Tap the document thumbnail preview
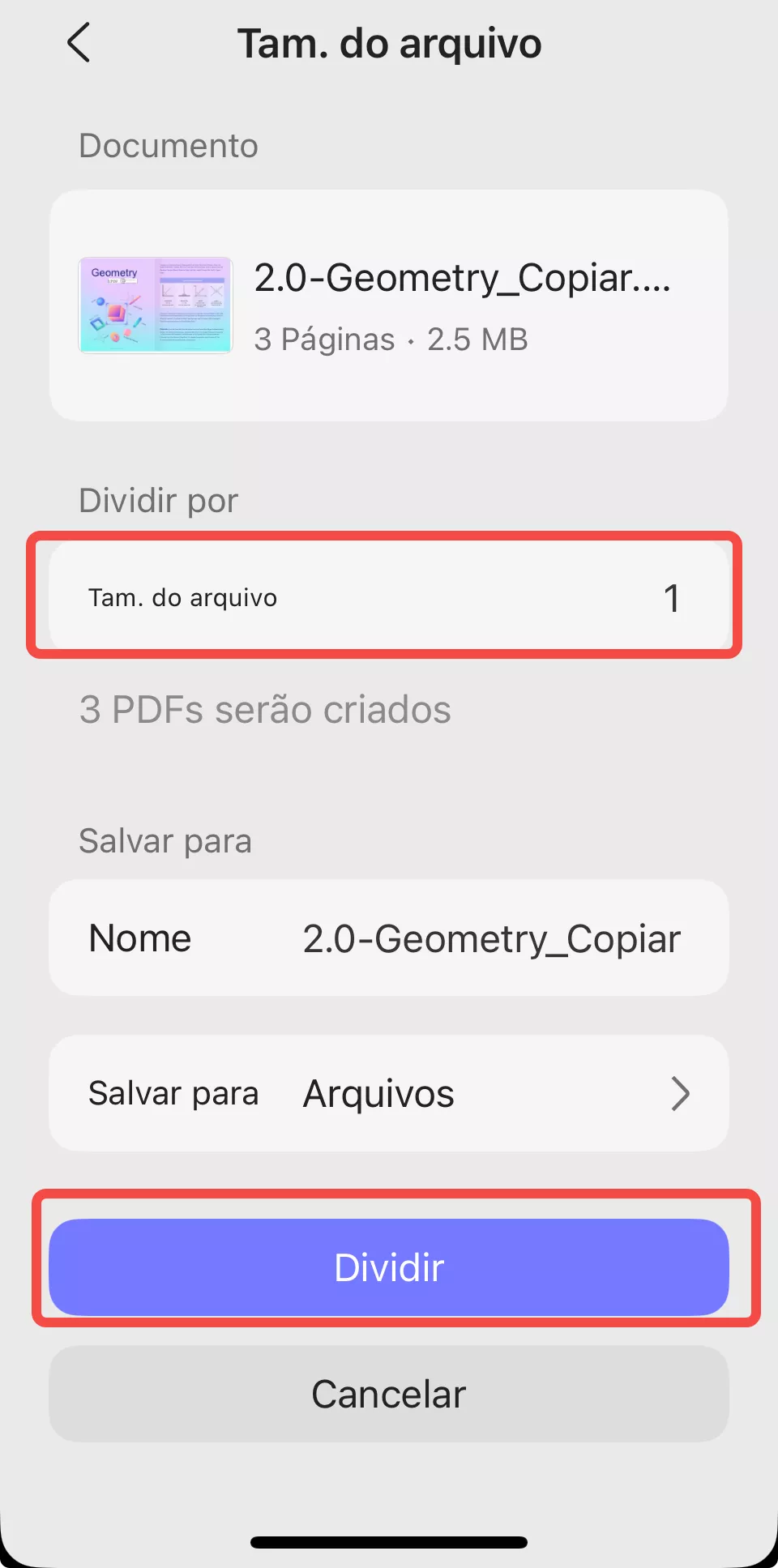Screen dimensions: 778x1568 pos(154,305)
